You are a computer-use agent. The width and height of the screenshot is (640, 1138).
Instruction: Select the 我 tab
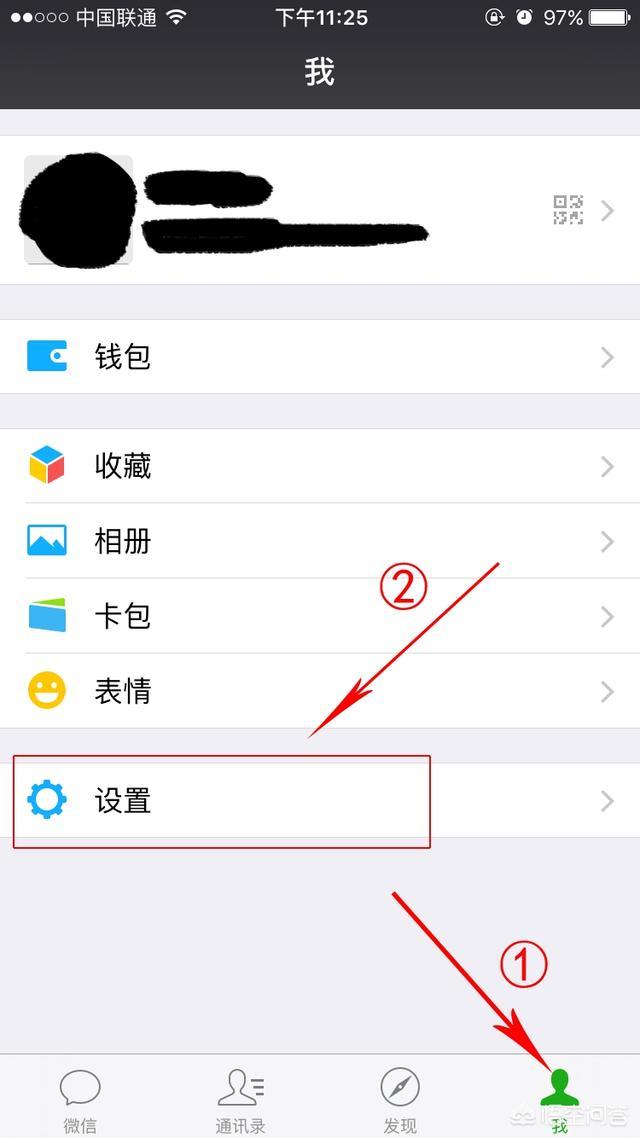tap(560, 1097)
